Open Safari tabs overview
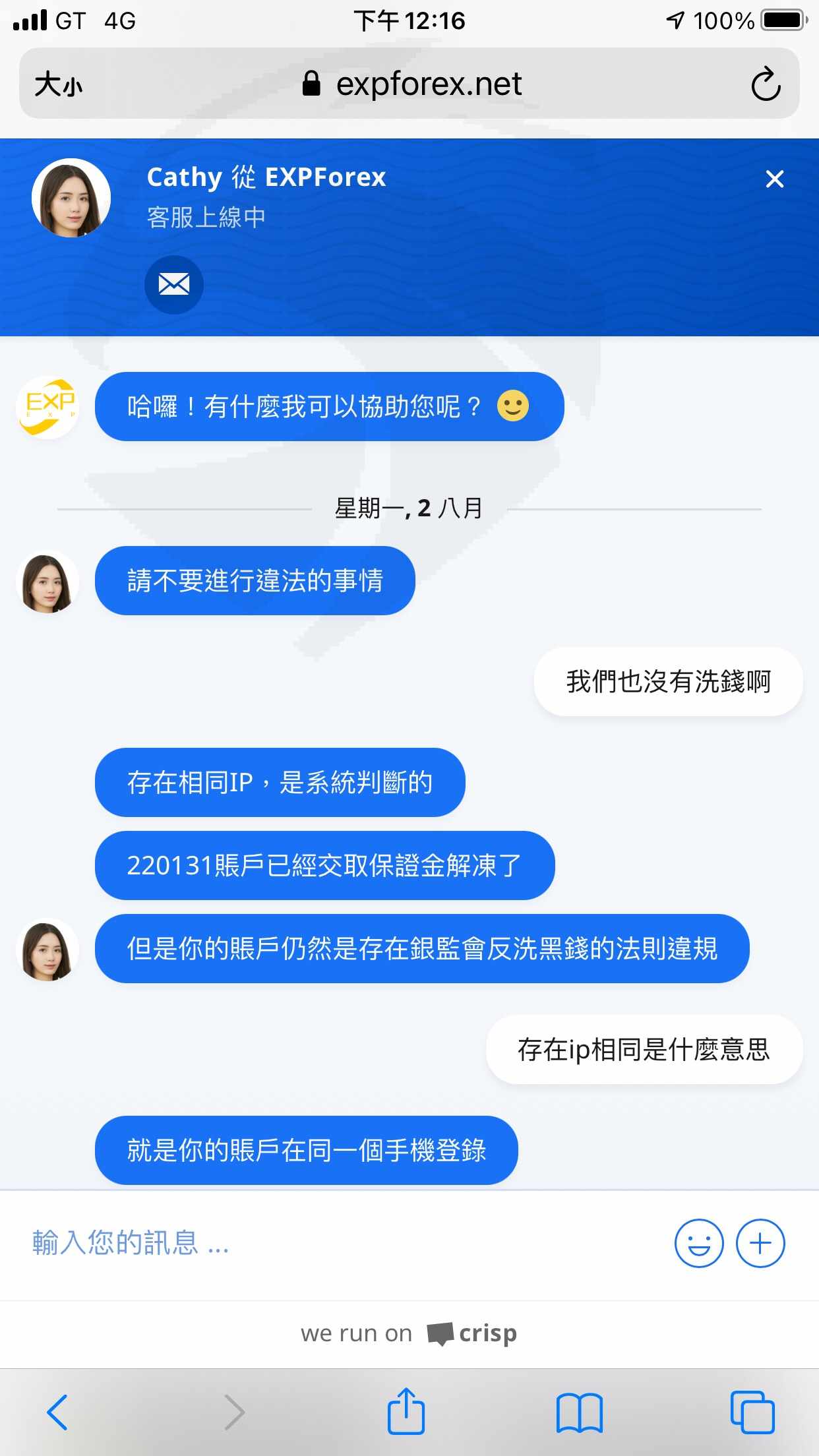The width and height of the screenshot is (819, 1456). [x=752, y=1412]
